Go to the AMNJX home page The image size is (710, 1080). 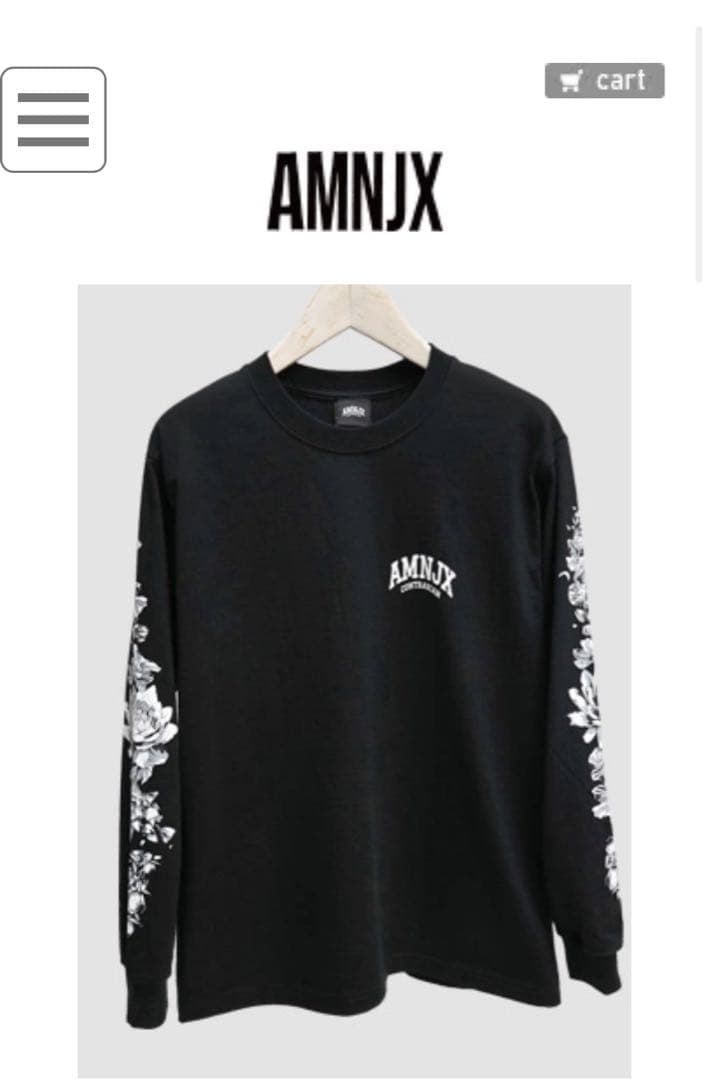click(x=354, y=191)
